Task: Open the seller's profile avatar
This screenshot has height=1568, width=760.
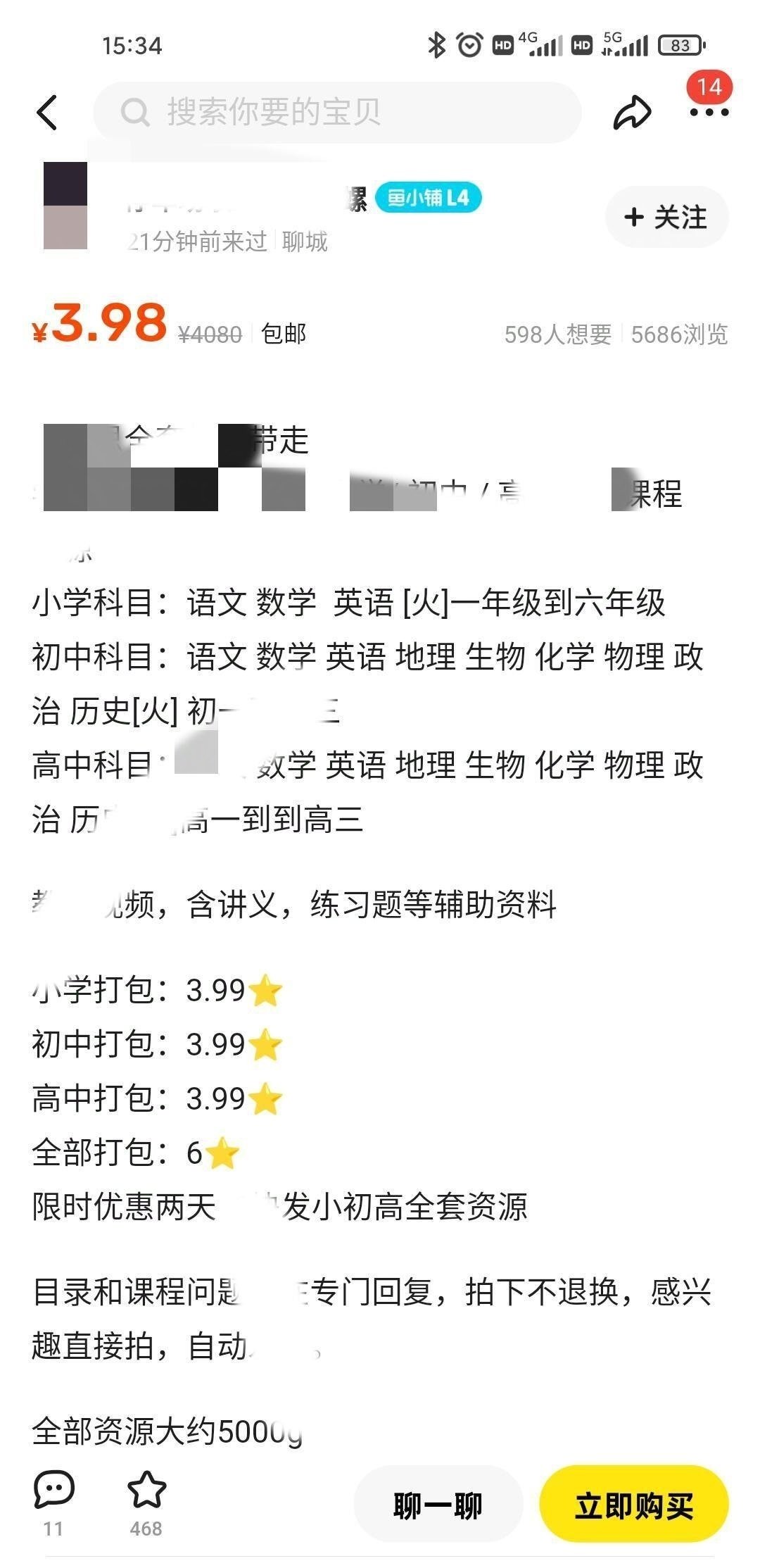Action: [x=65, y=206]
